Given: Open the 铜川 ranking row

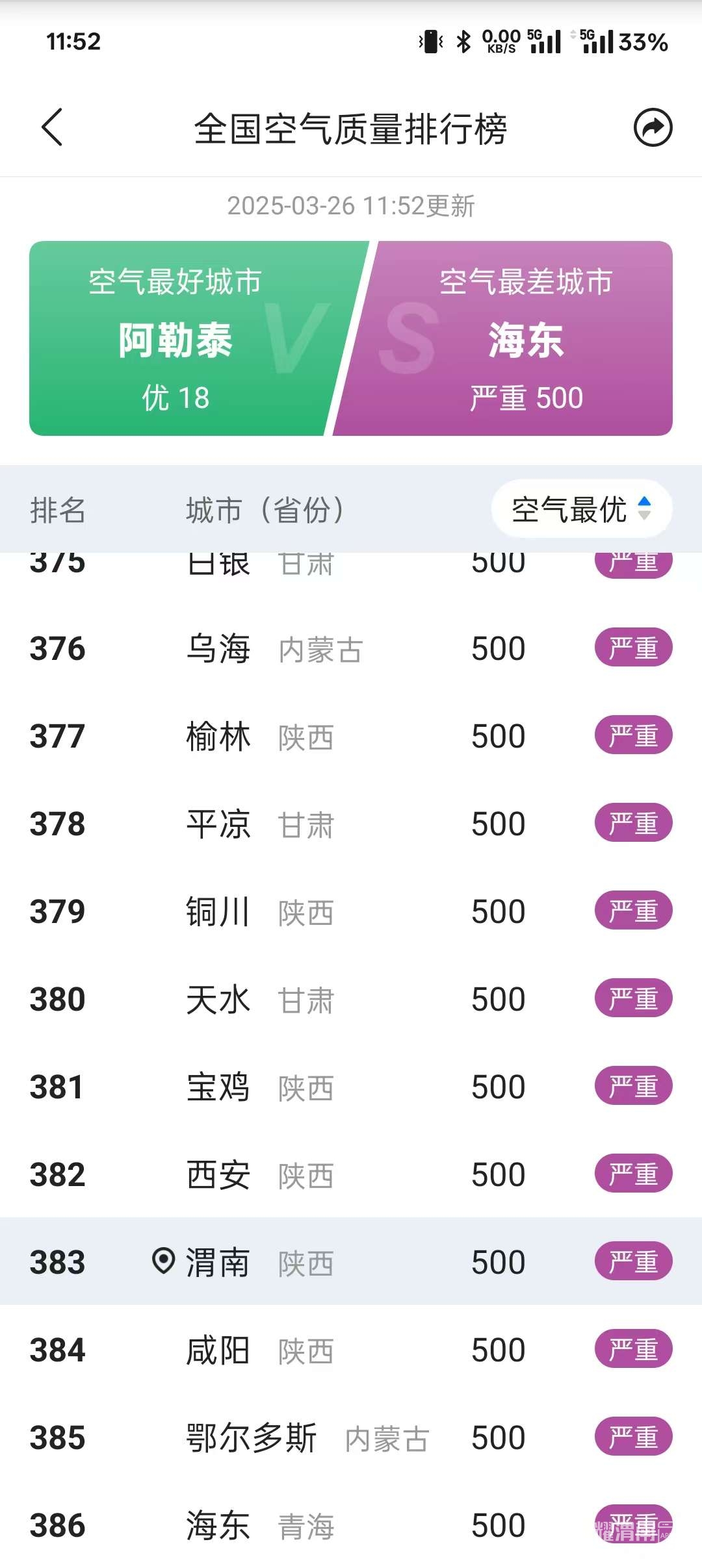Looking at the screenshot, I should click(351, 912).
